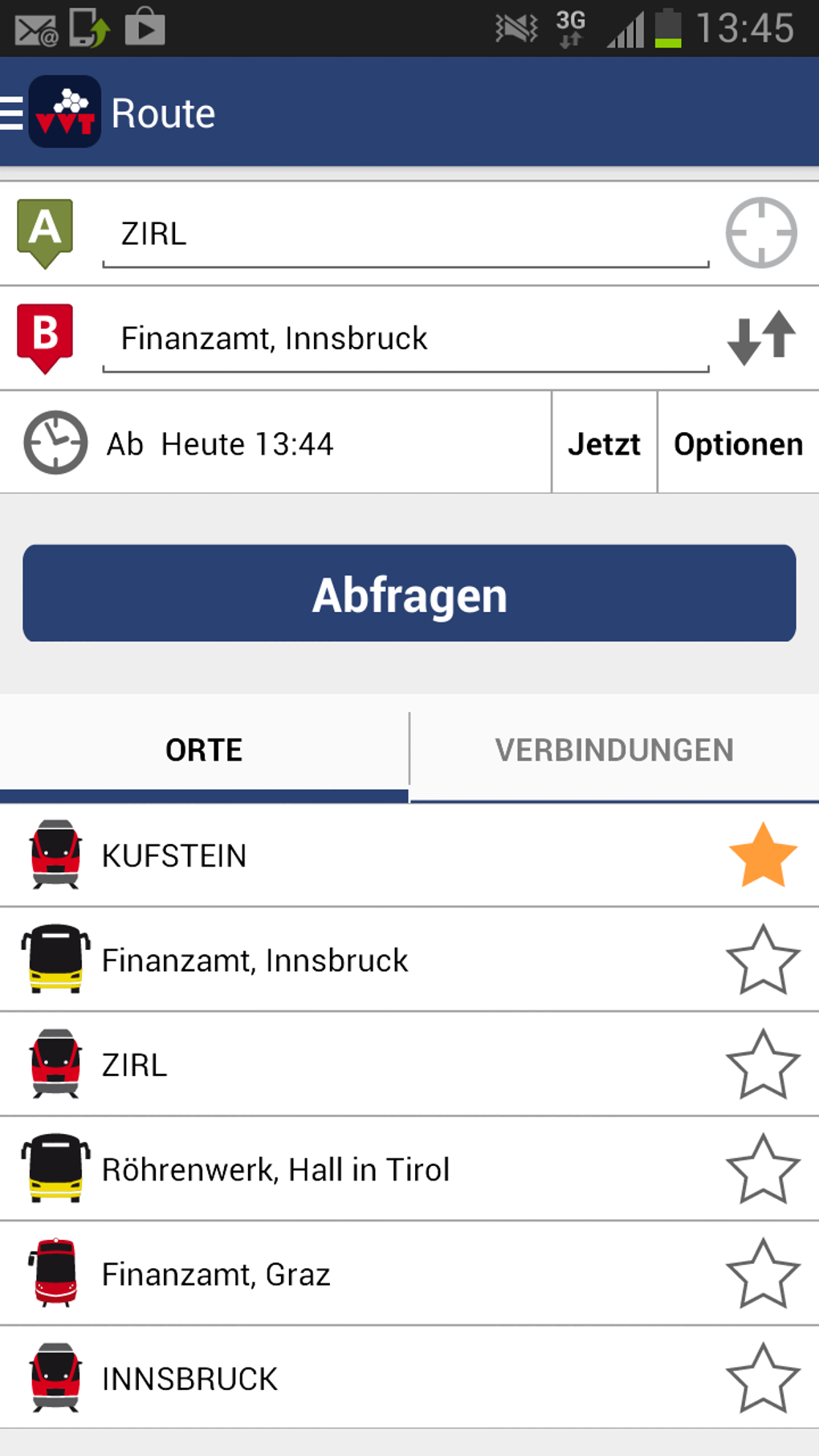Viewport: 819px width, 1456px height.
Task: Open the navigation drawer menu
Action: tap(13, 112)
